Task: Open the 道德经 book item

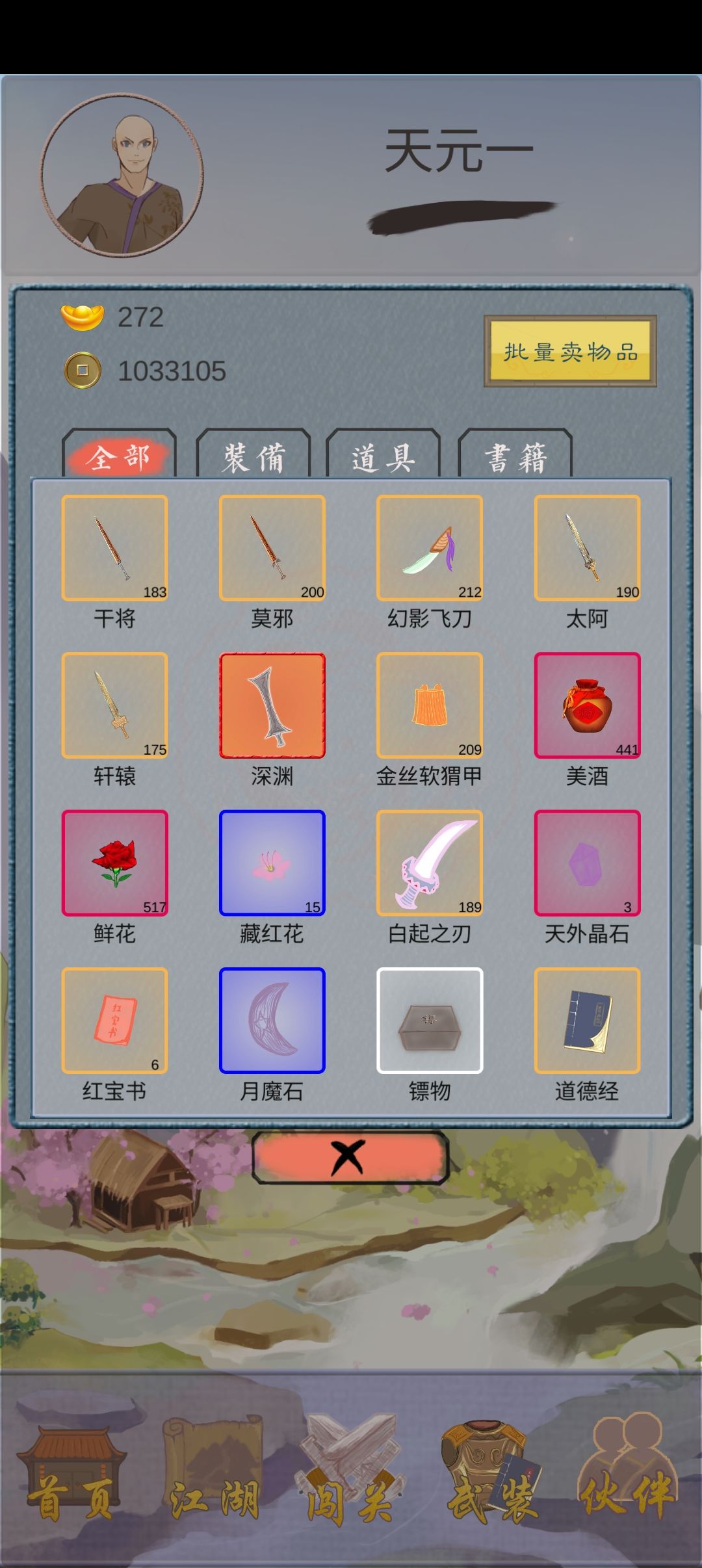Action: [587, 1021]
